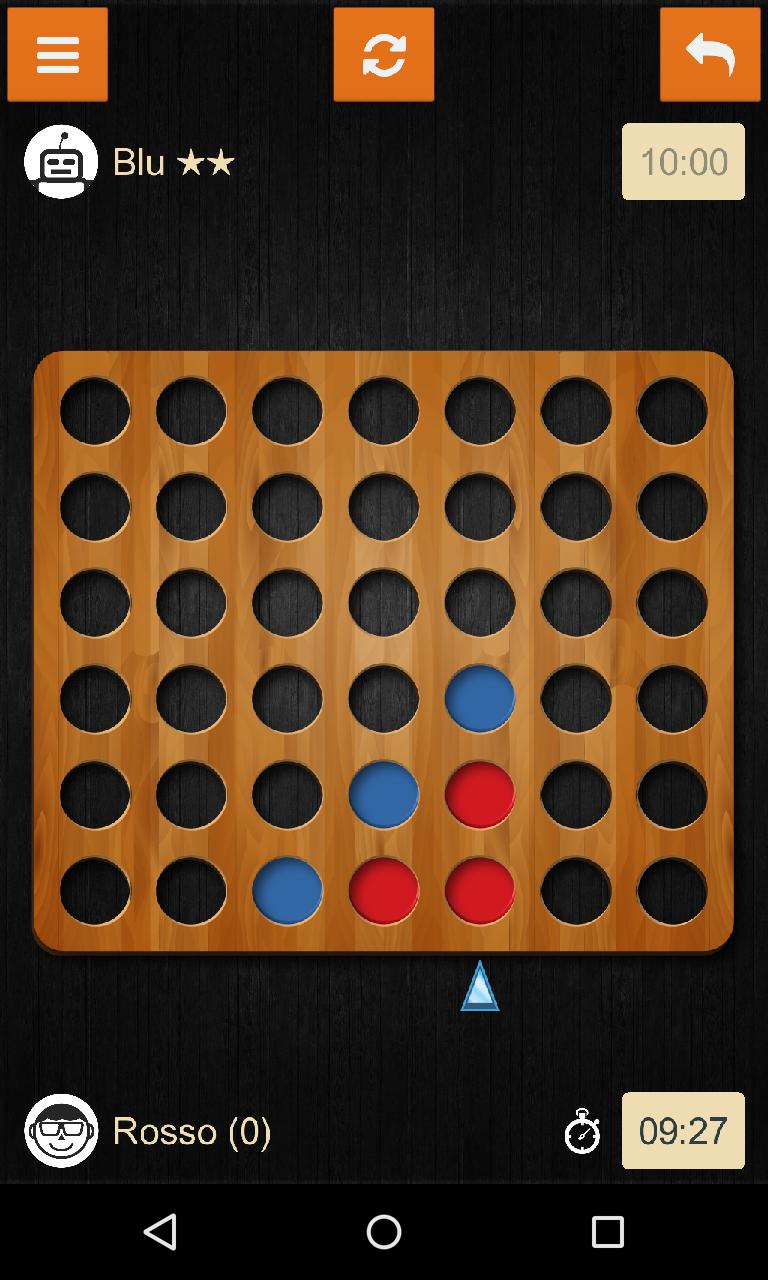
Task: Open the hamburger menu
Action: (57, 54)
